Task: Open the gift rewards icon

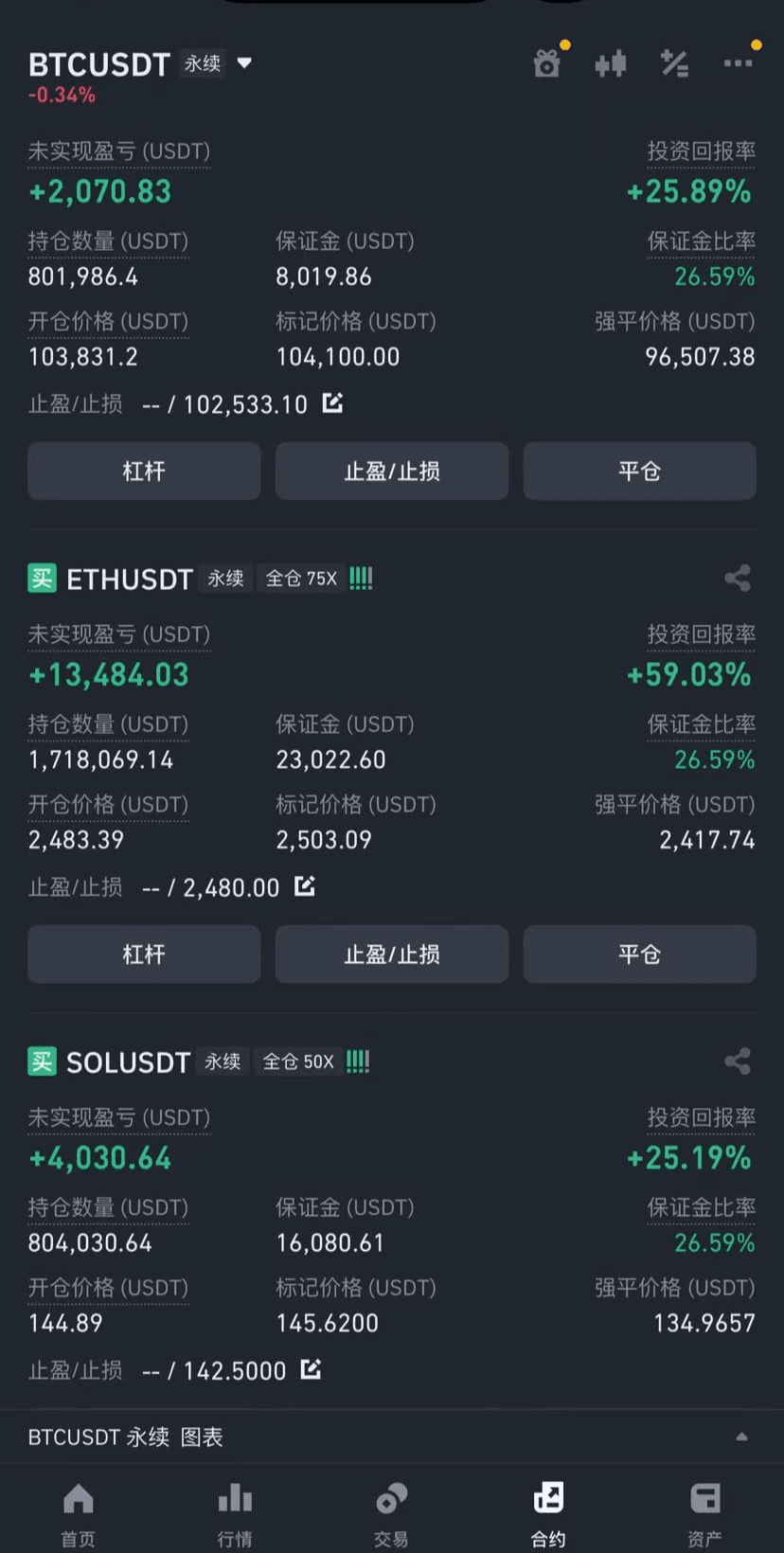Action: [x=547, y=63]
